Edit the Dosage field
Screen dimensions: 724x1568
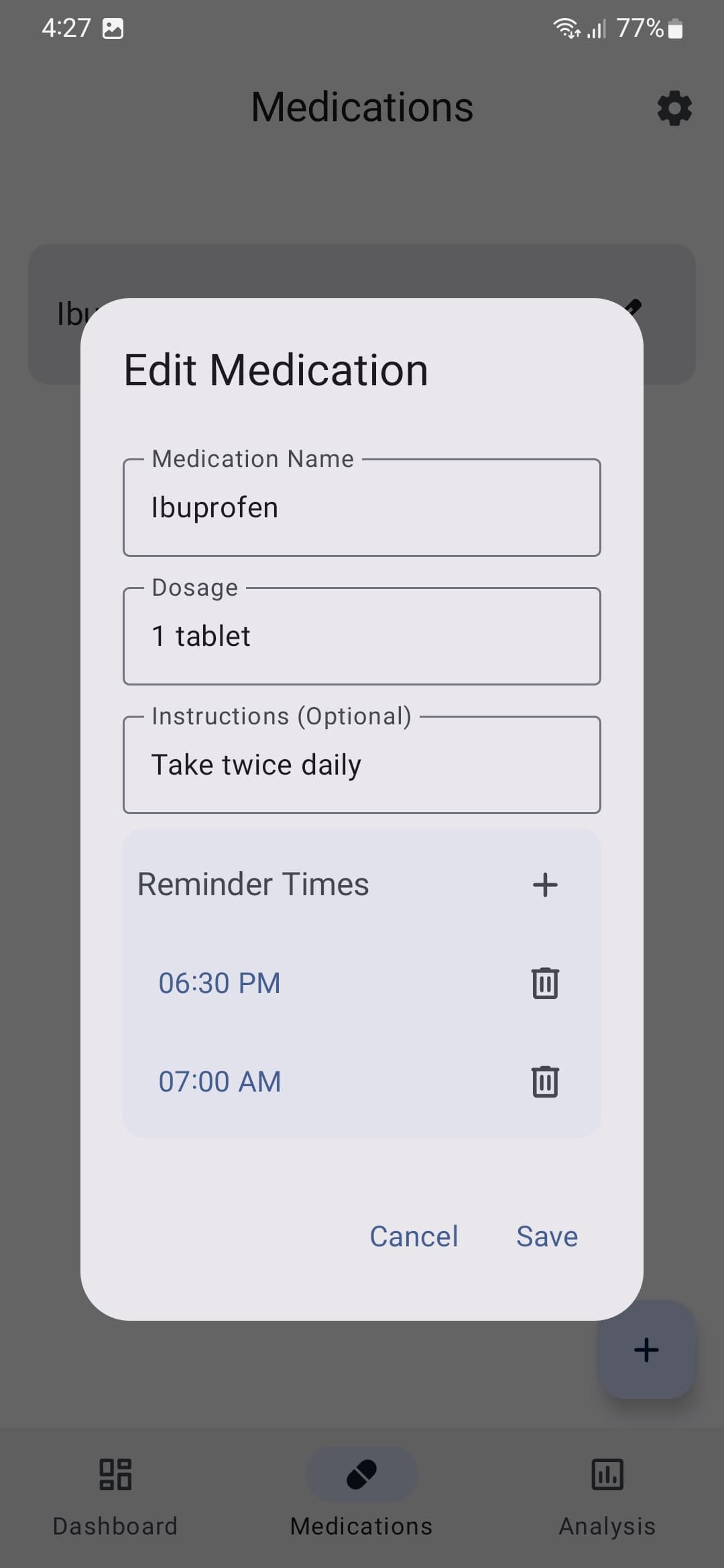[361, 635]
